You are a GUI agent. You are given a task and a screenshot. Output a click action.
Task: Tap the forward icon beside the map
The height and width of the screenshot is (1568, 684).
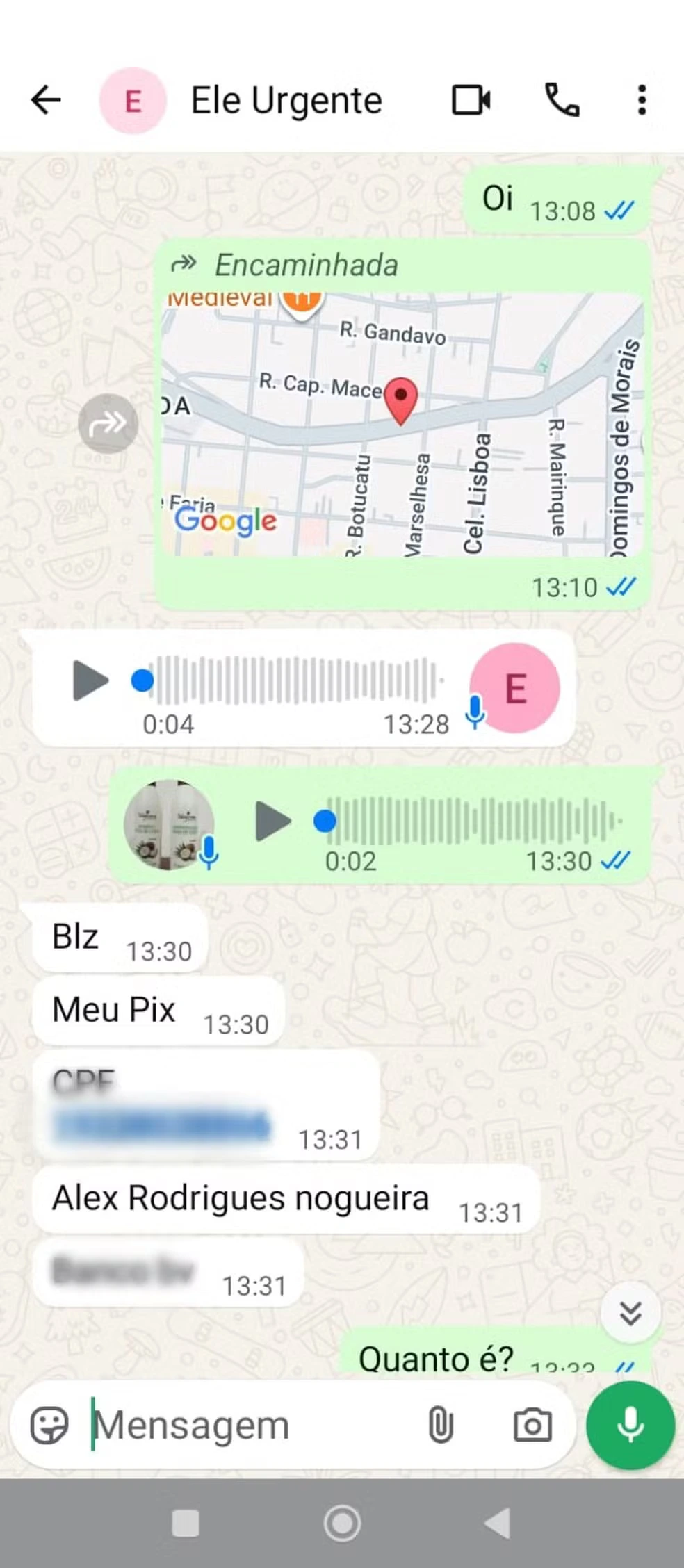pyautogui.click(x=108, y=423)
